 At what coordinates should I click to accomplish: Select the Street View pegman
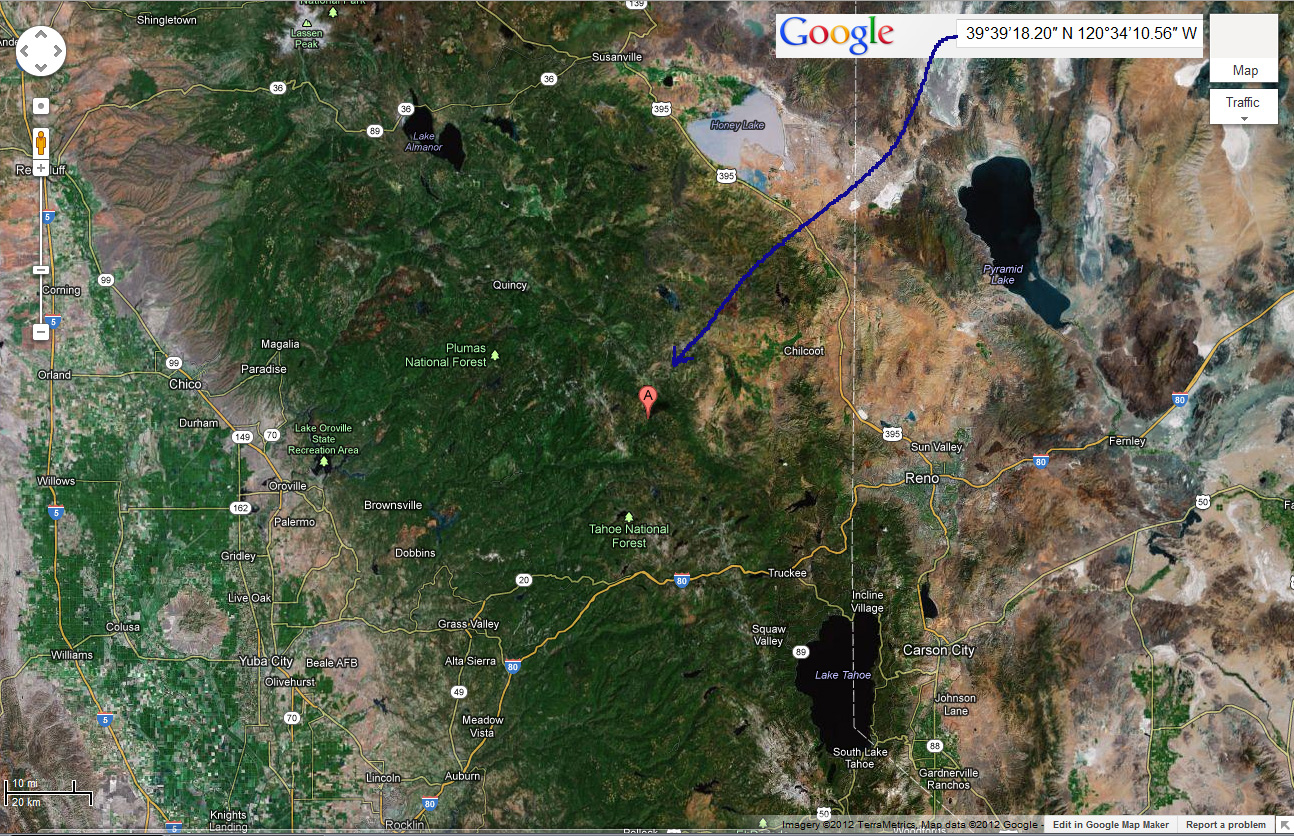point(41,143)
